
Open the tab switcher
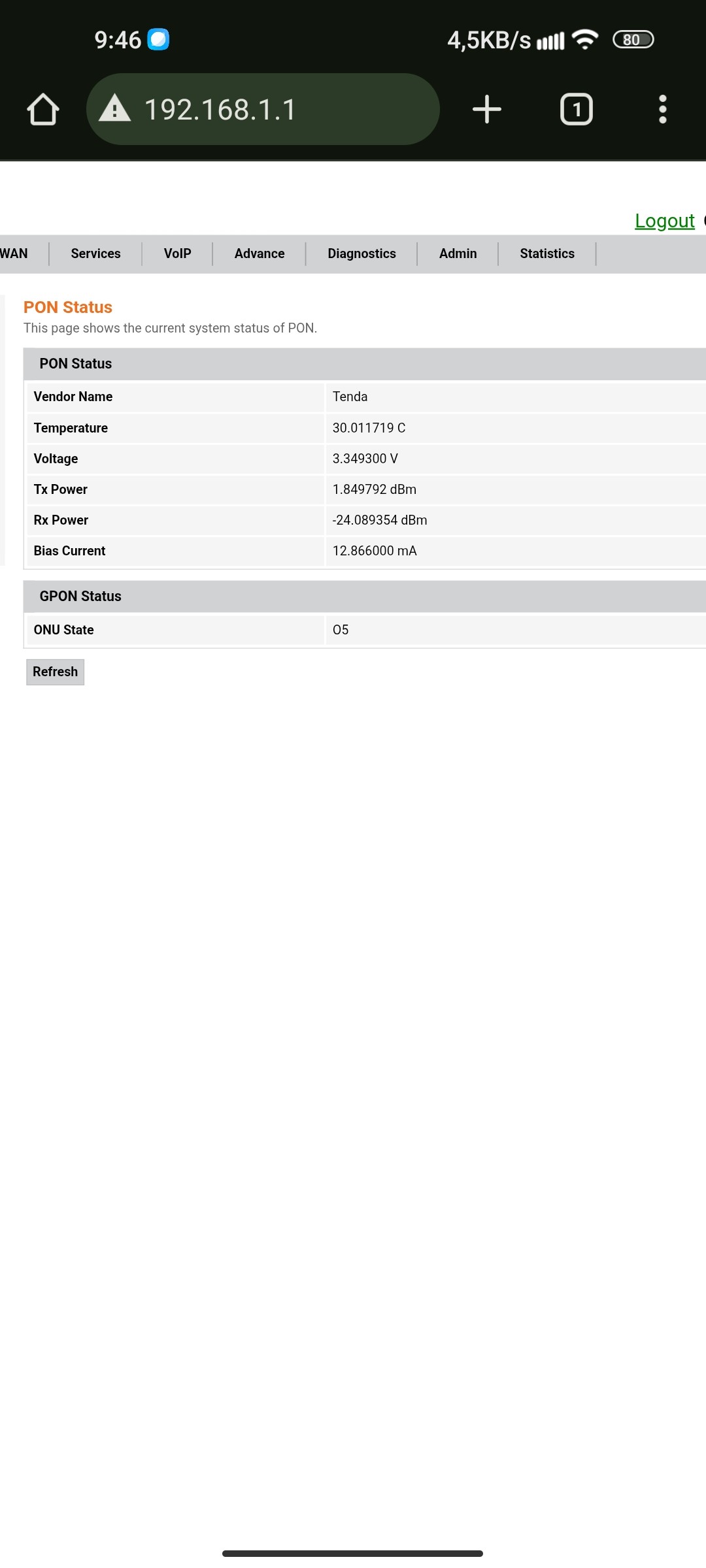(x=576, y=109)
